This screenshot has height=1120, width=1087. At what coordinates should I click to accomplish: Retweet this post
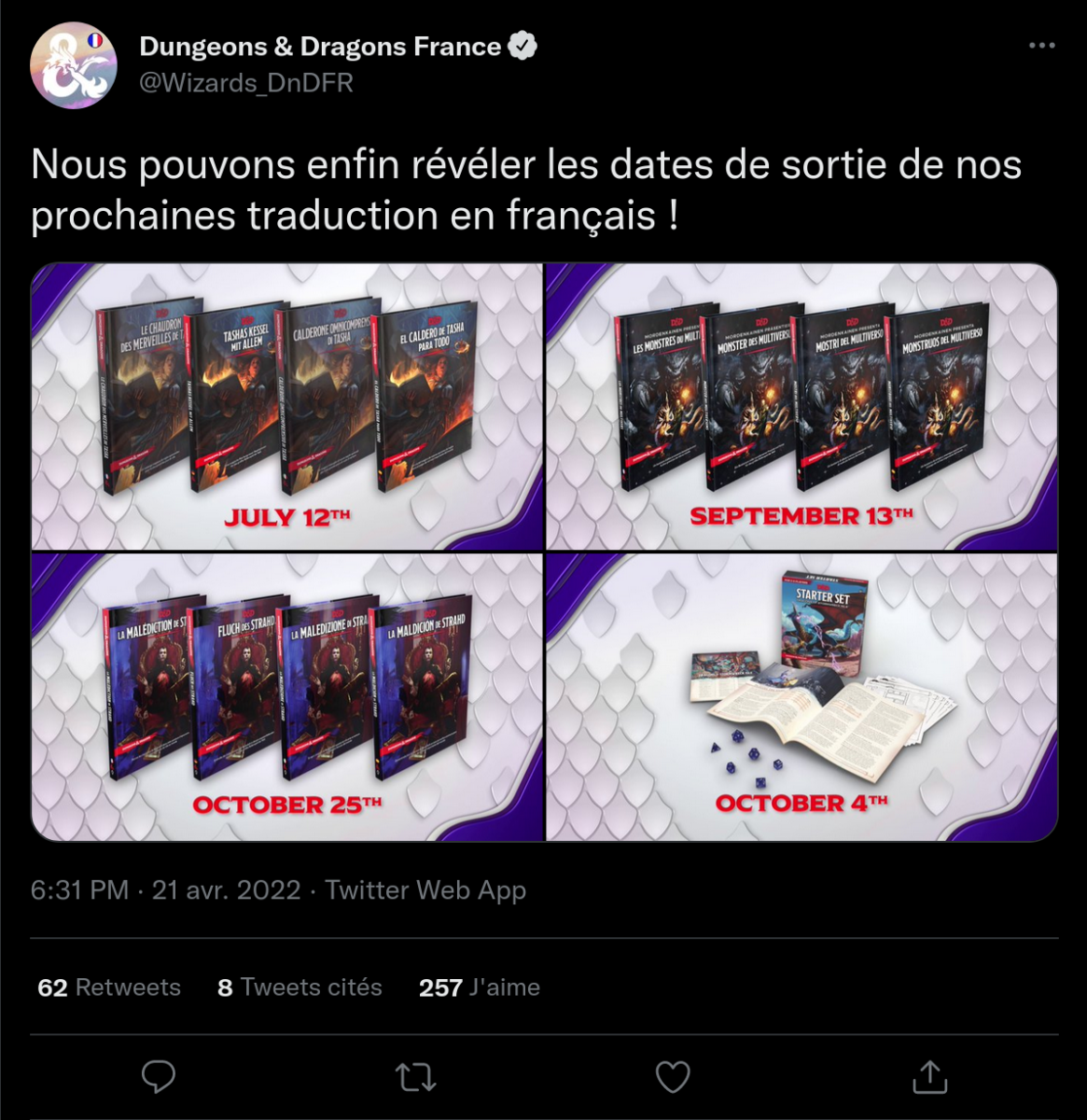click(x=415, y=1076)
